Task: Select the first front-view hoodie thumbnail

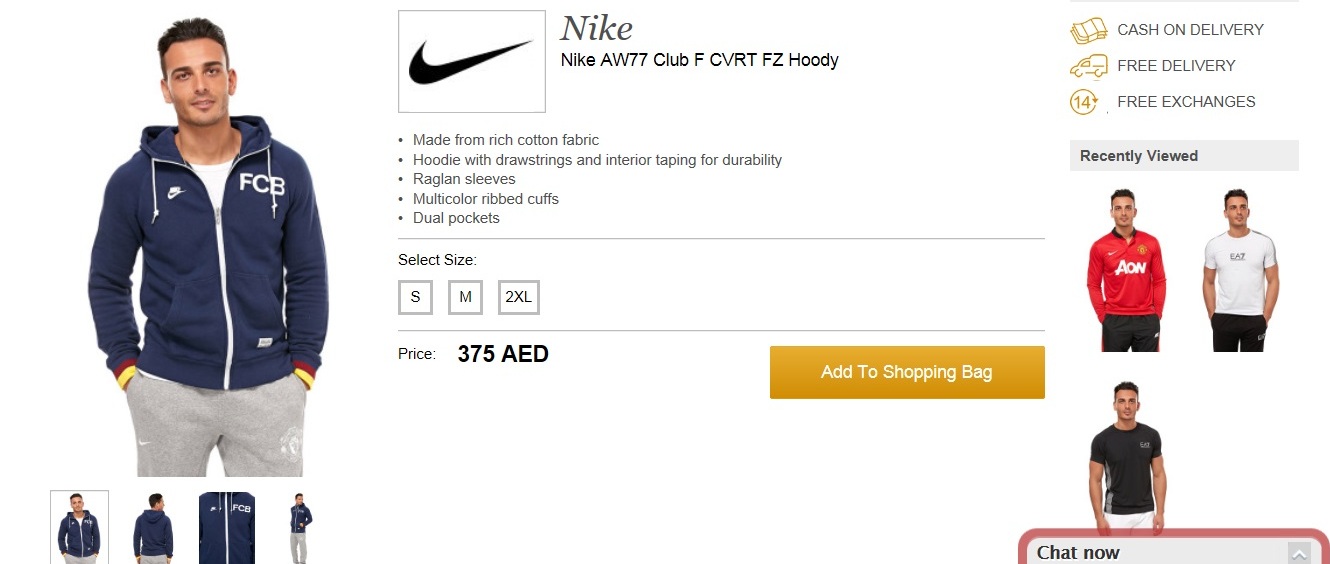Action: [x=79, y=527]
